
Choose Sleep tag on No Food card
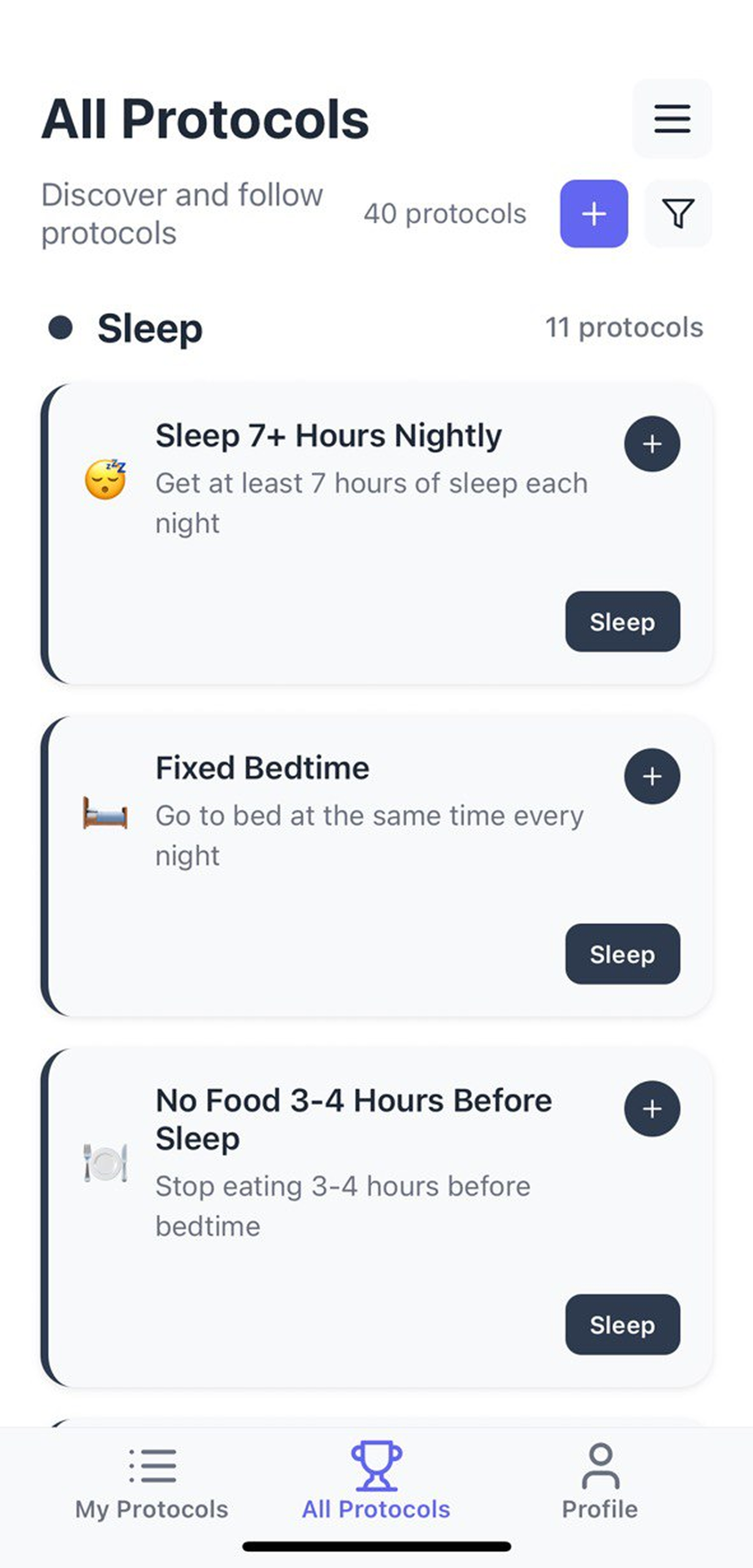[622, 1324]
